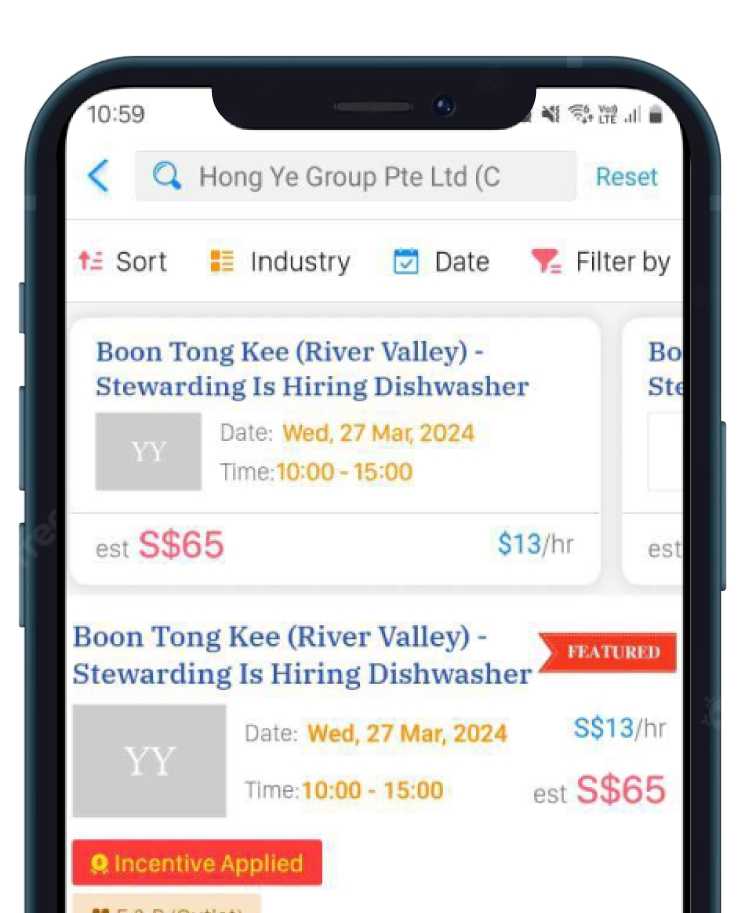Open the Sort options
This screenshot has height=913, width=747.
click(123, 262)
